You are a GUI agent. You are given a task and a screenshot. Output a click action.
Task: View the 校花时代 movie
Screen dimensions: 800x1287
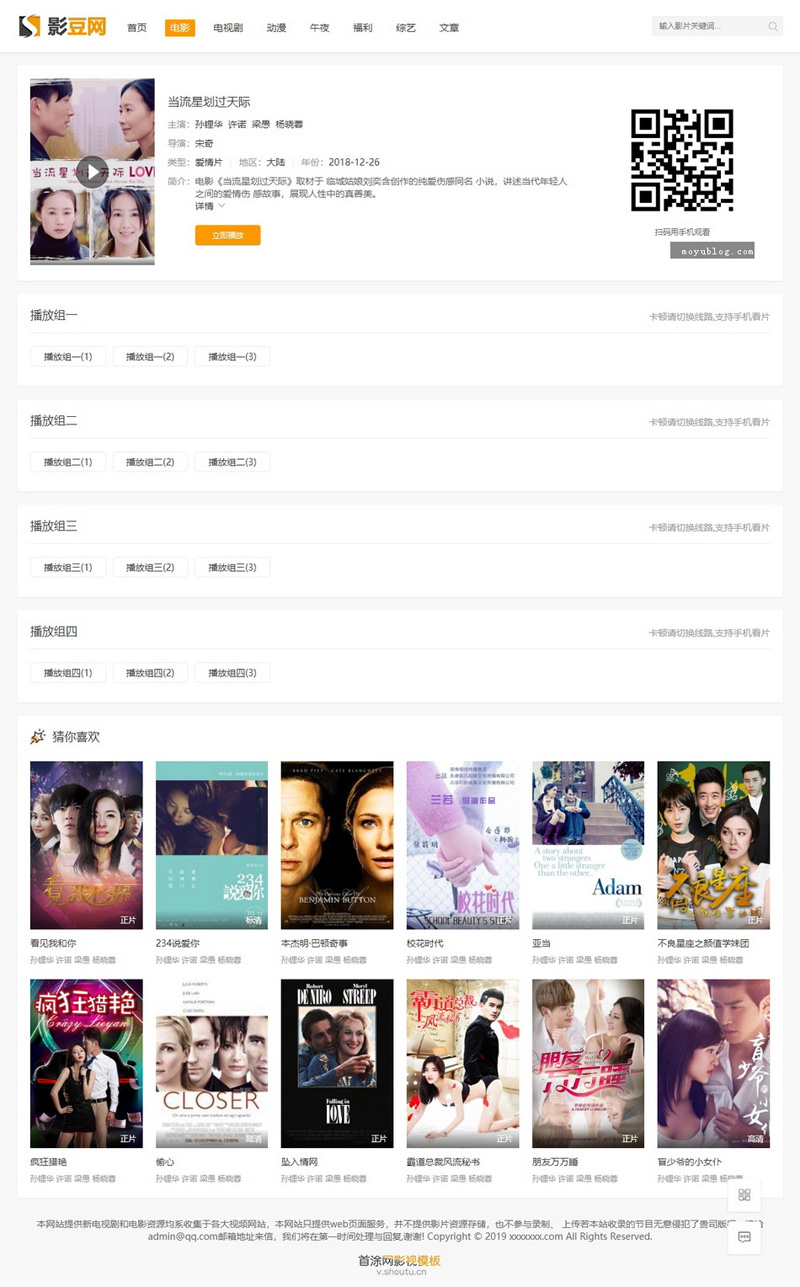click(x=462, y=845)
